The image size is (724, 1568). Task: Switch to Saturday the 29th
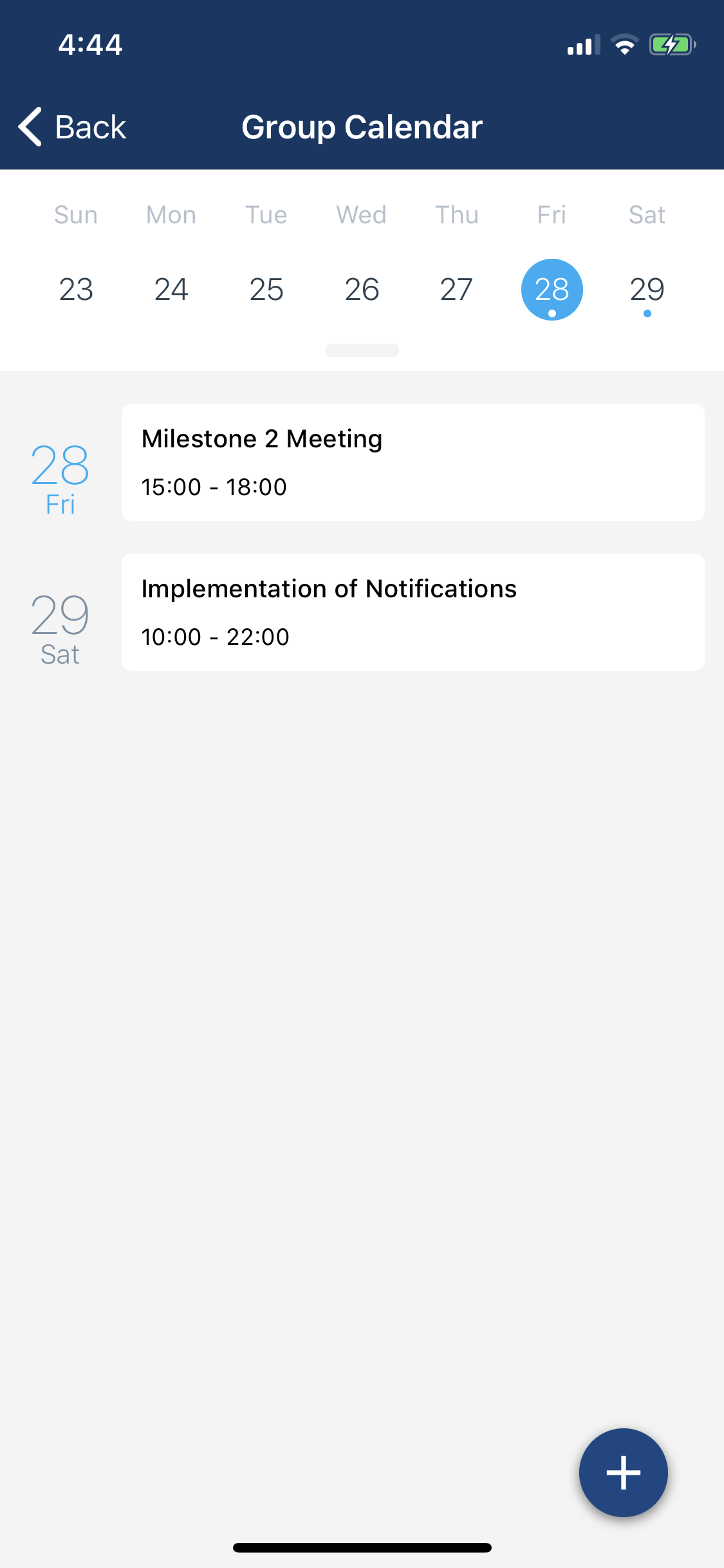(647, 290)
